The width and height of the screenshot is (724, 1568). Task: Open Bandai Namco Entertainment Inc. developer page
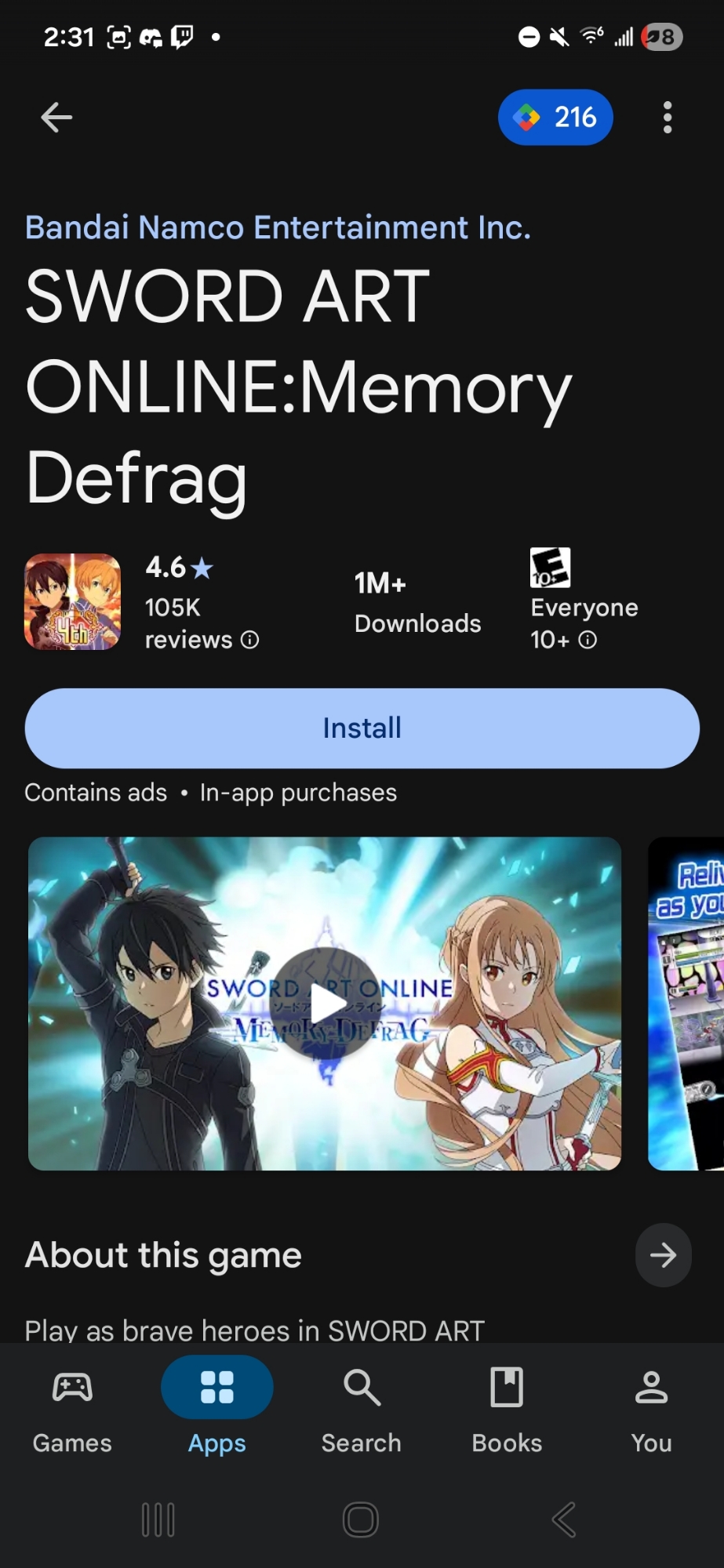click(x=278, y=227)
